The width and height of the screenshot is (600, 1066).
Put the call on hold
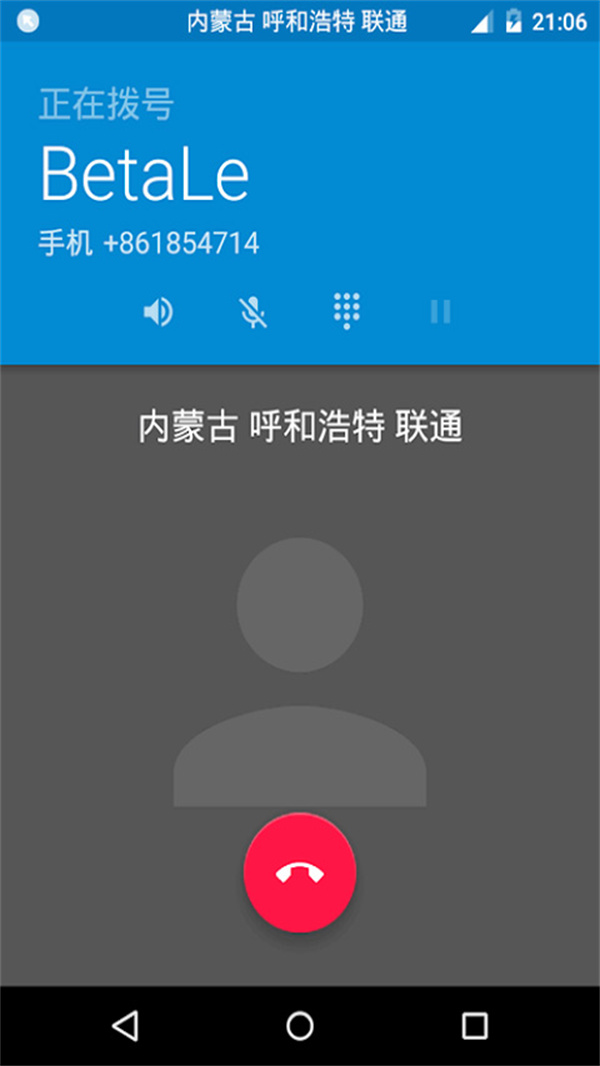point(440,312)
